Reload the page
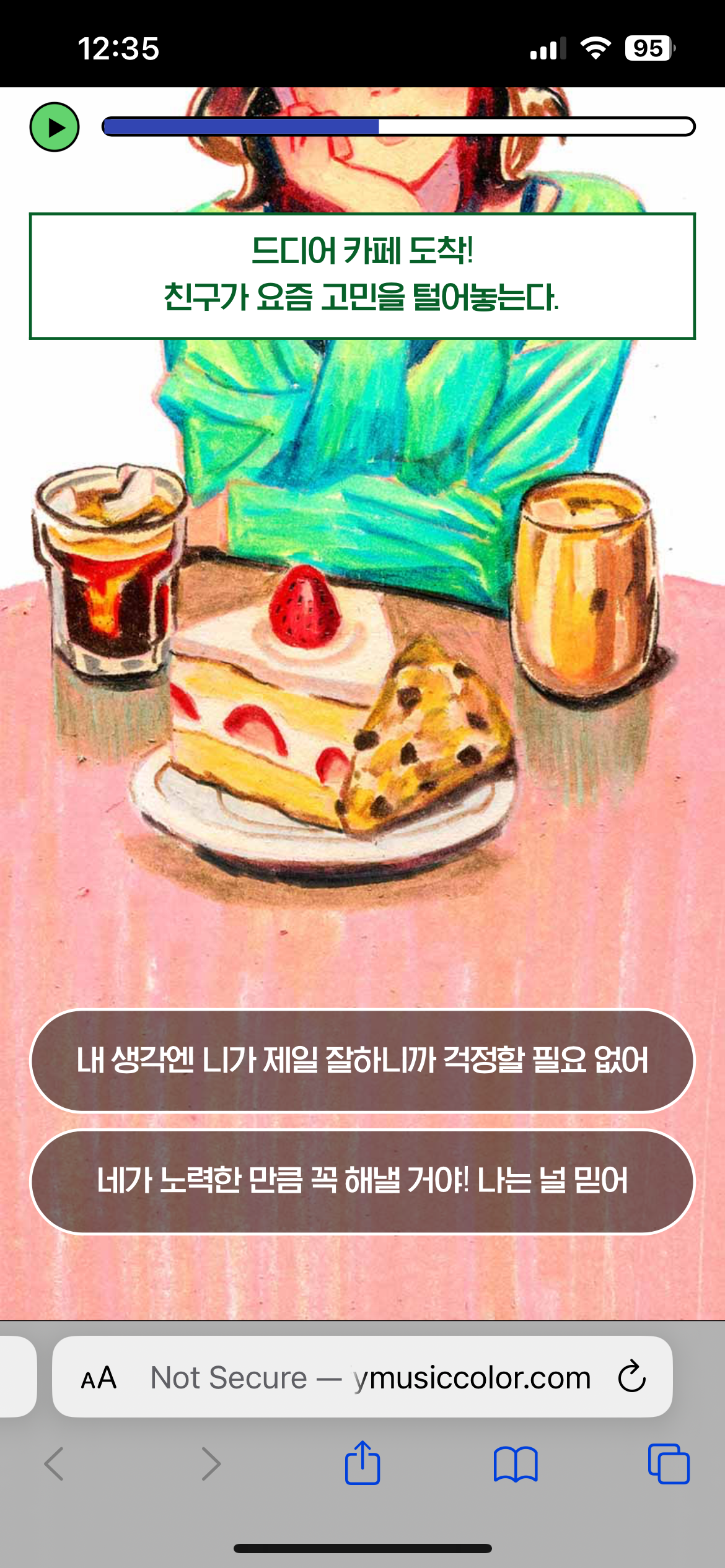Screen dimensions: 725x1568 click(631, 1377)
